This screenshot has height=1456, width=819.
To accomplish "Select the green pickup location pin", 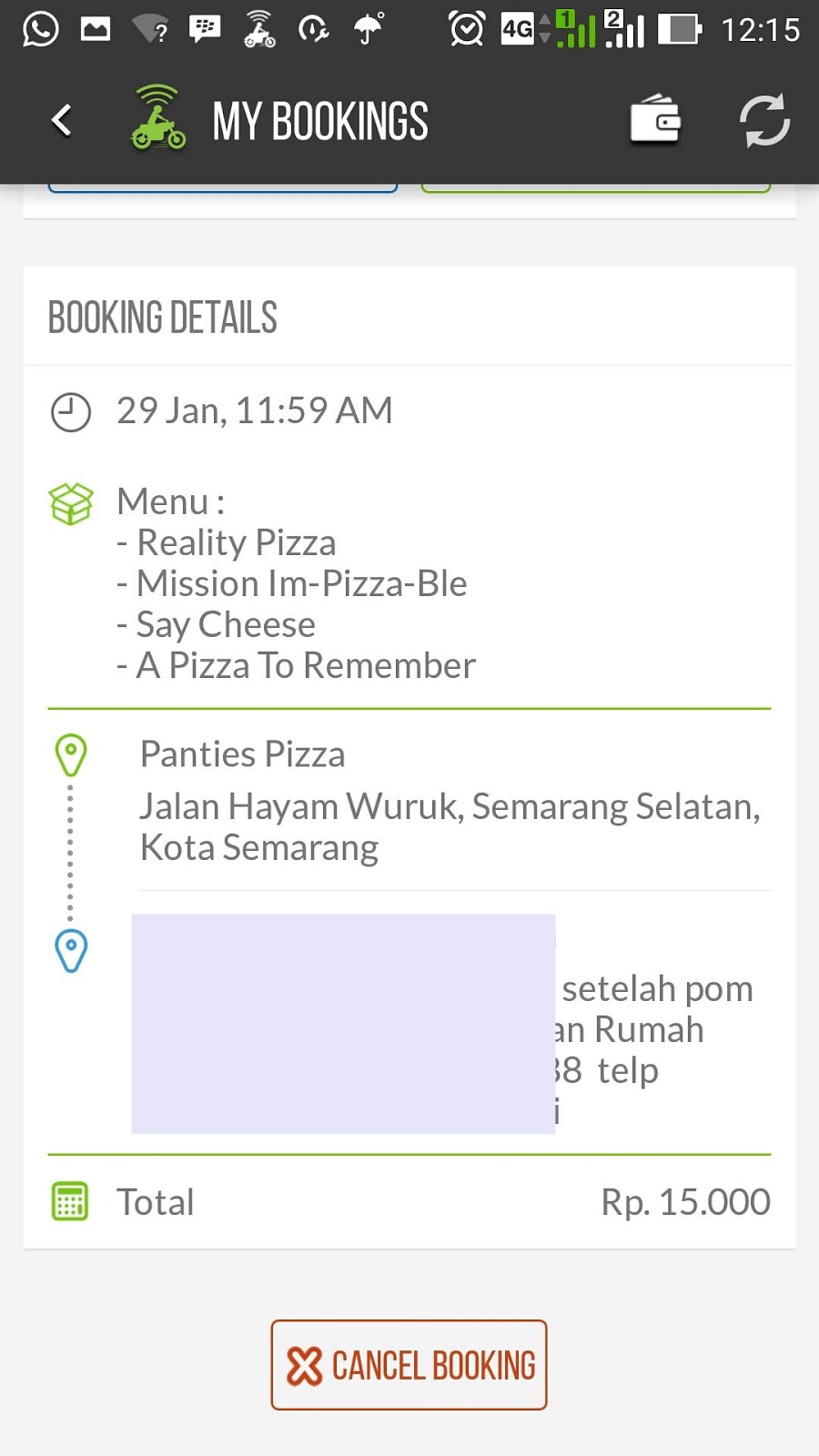I will 70,753.
